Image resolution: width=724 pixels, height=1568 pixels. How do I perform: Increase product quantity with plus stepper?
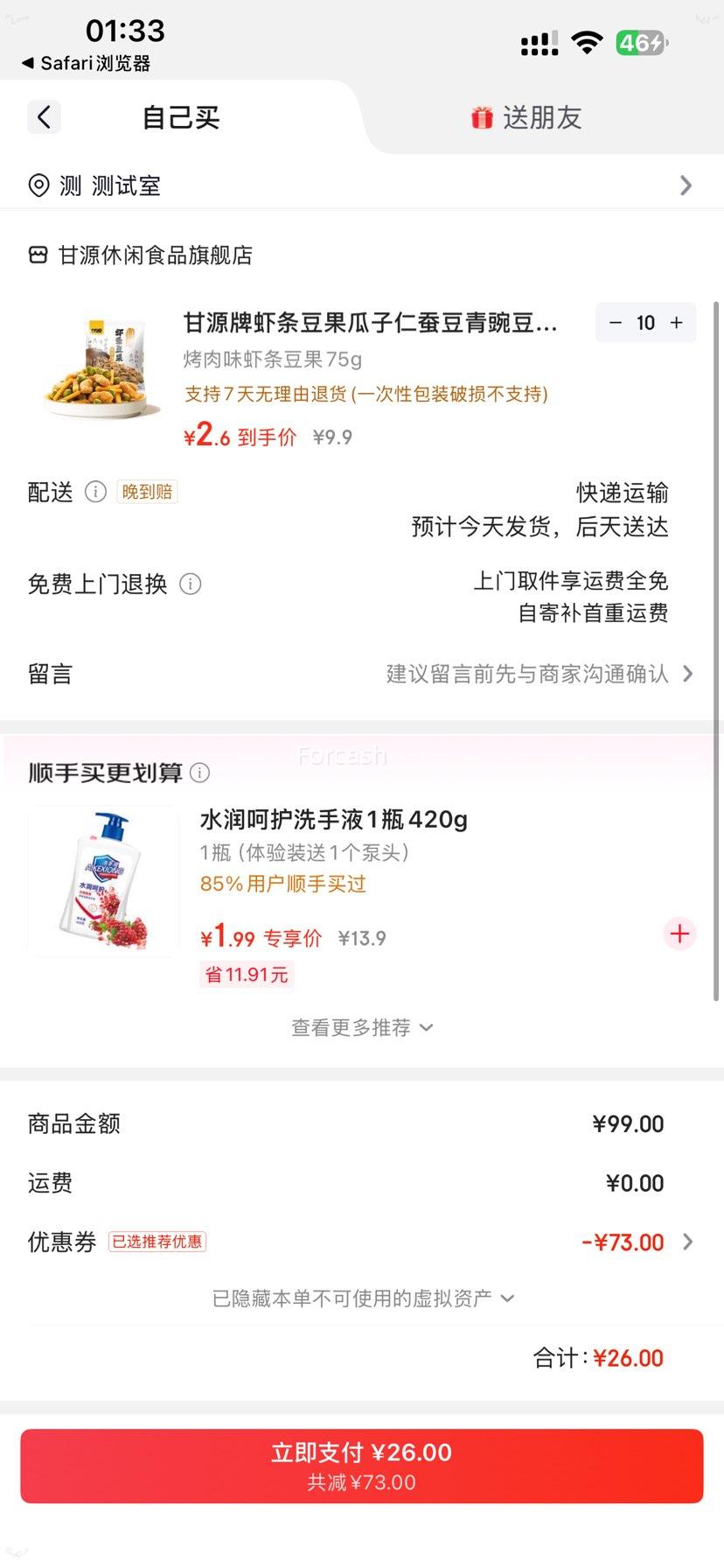click(x=675, y=322)
